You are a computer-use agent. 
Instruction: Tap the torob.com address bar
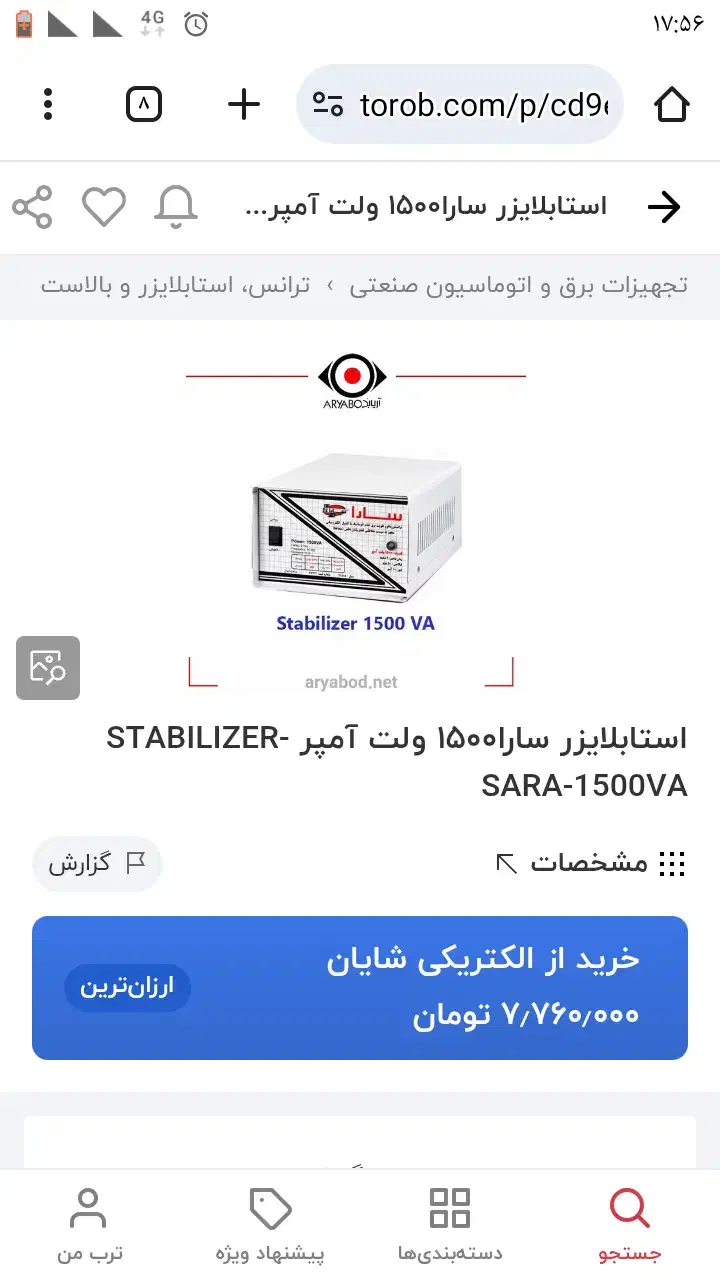point(460,104)
